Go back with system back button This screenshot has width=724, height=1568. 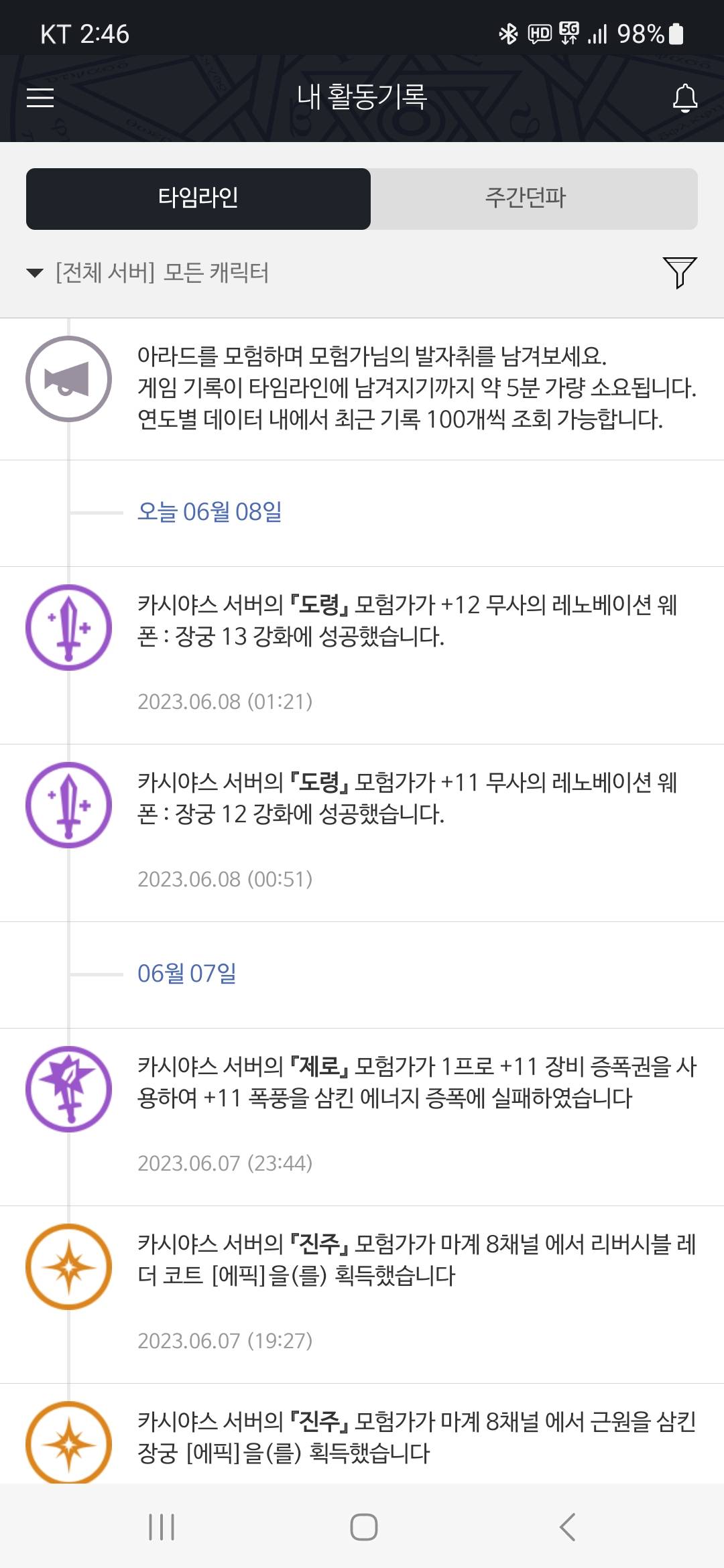pyautogui.click(x=567, y=1527)
